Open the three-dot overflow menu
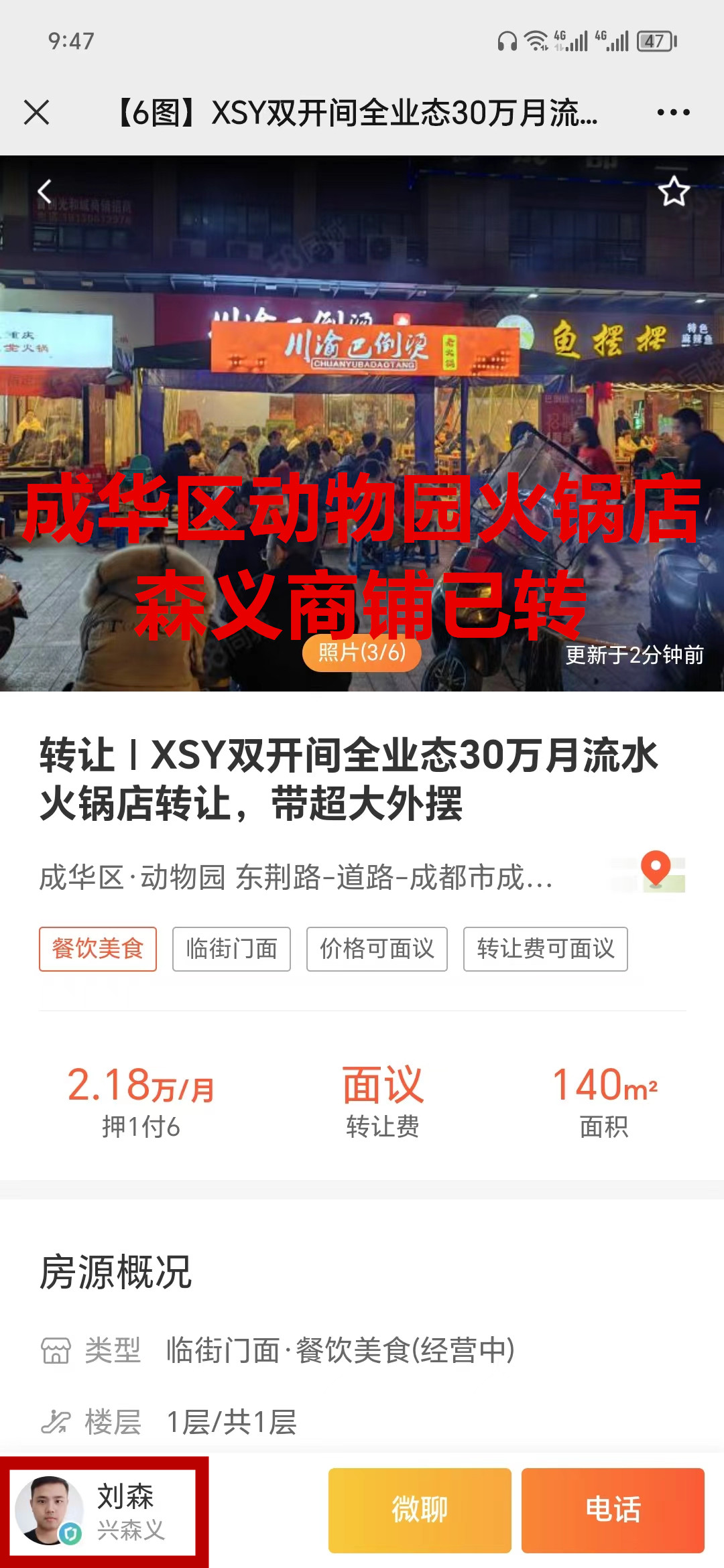This screenshot has width=724, height=1568. click(x=673, y=113)
